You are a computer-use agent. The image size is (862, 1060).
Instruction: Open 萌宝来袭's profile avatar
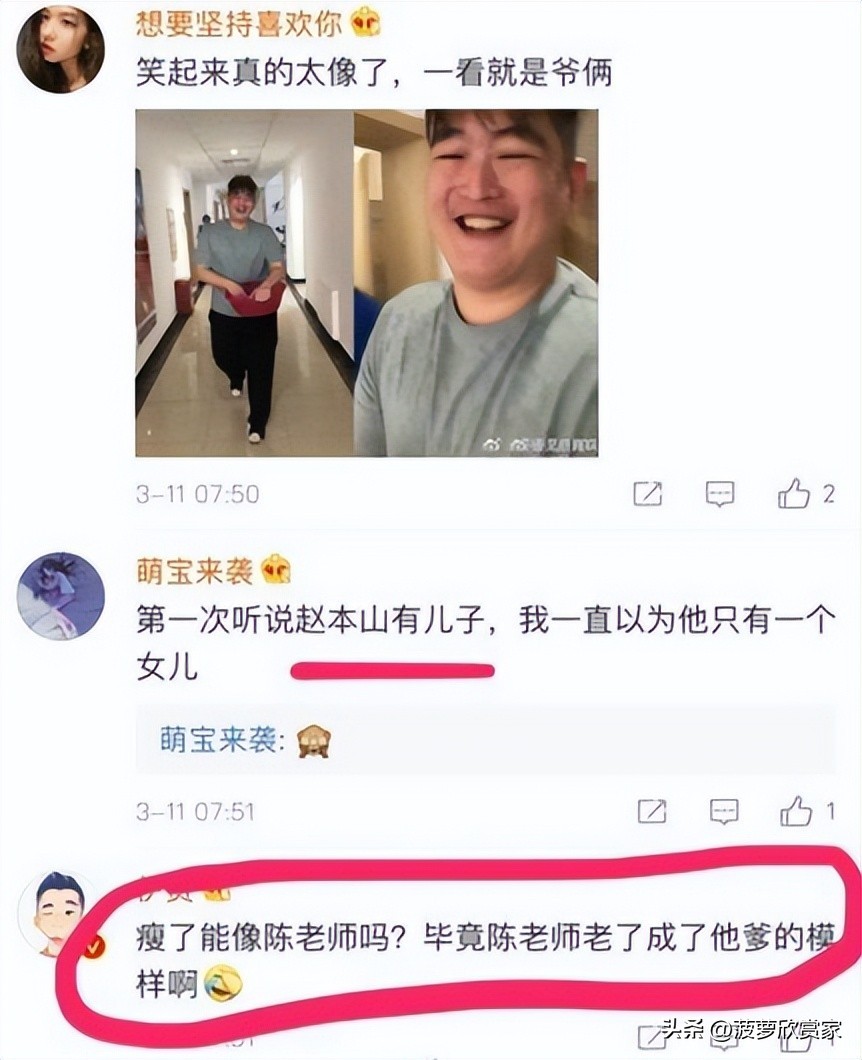(60, 595)
